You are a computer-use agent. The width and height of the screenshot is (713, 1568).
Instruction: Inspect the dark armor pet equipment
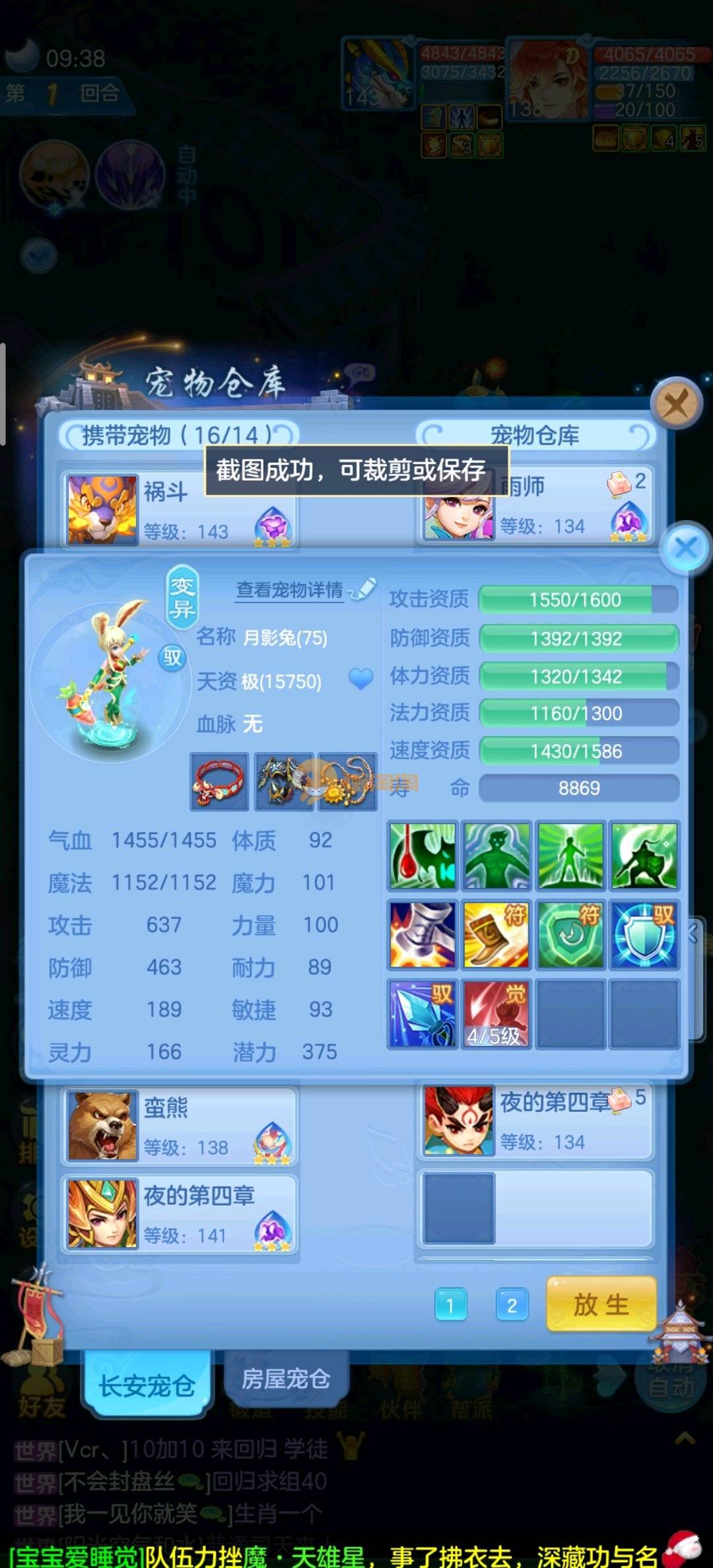click(x=283, y=782)
